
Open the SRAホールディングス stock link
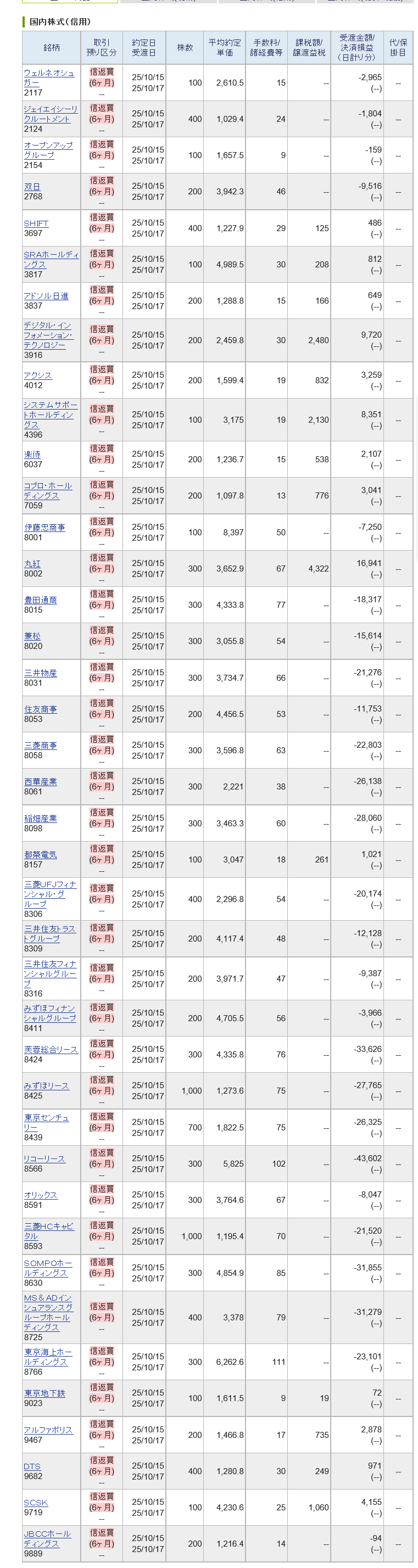tap(51, 255)
